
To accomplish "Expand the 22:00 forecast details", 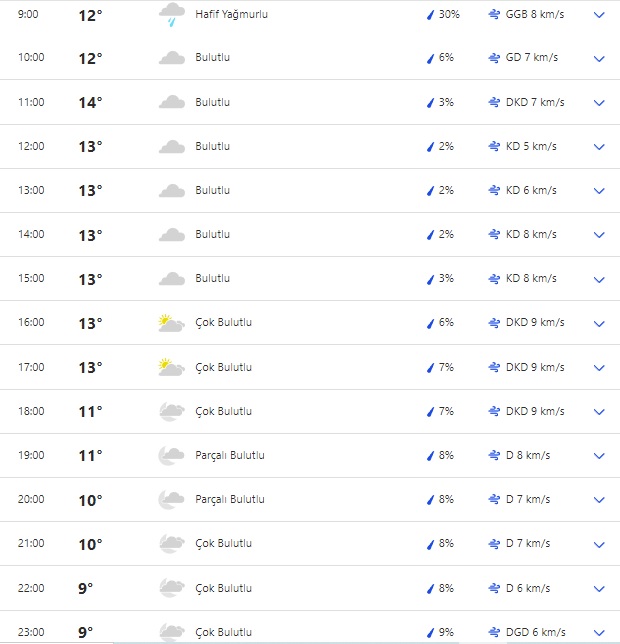I will point(599,589).
